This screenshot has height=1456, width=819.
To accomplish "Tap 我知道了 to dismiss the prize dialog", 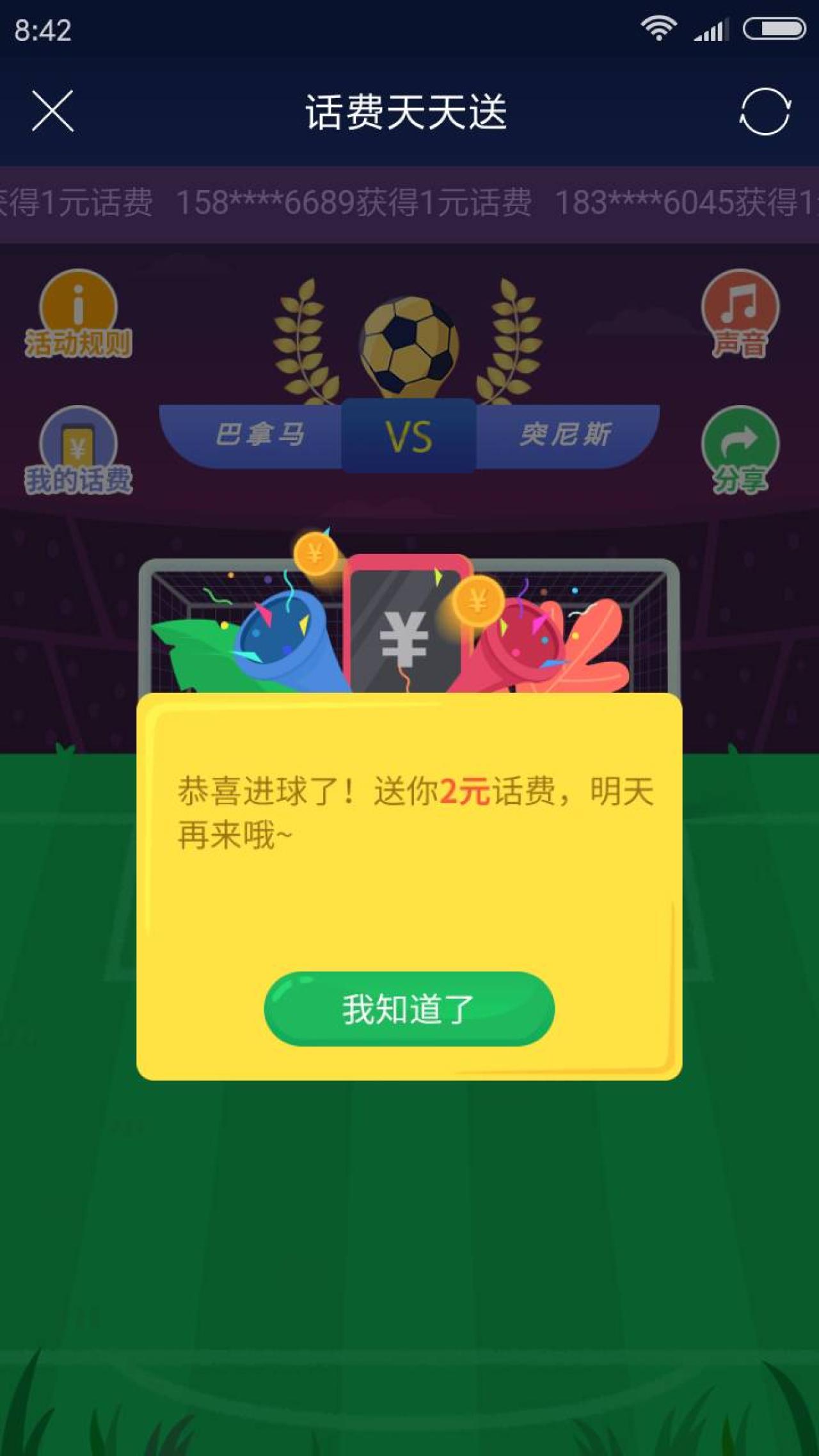I will [x=409, y=1009].
